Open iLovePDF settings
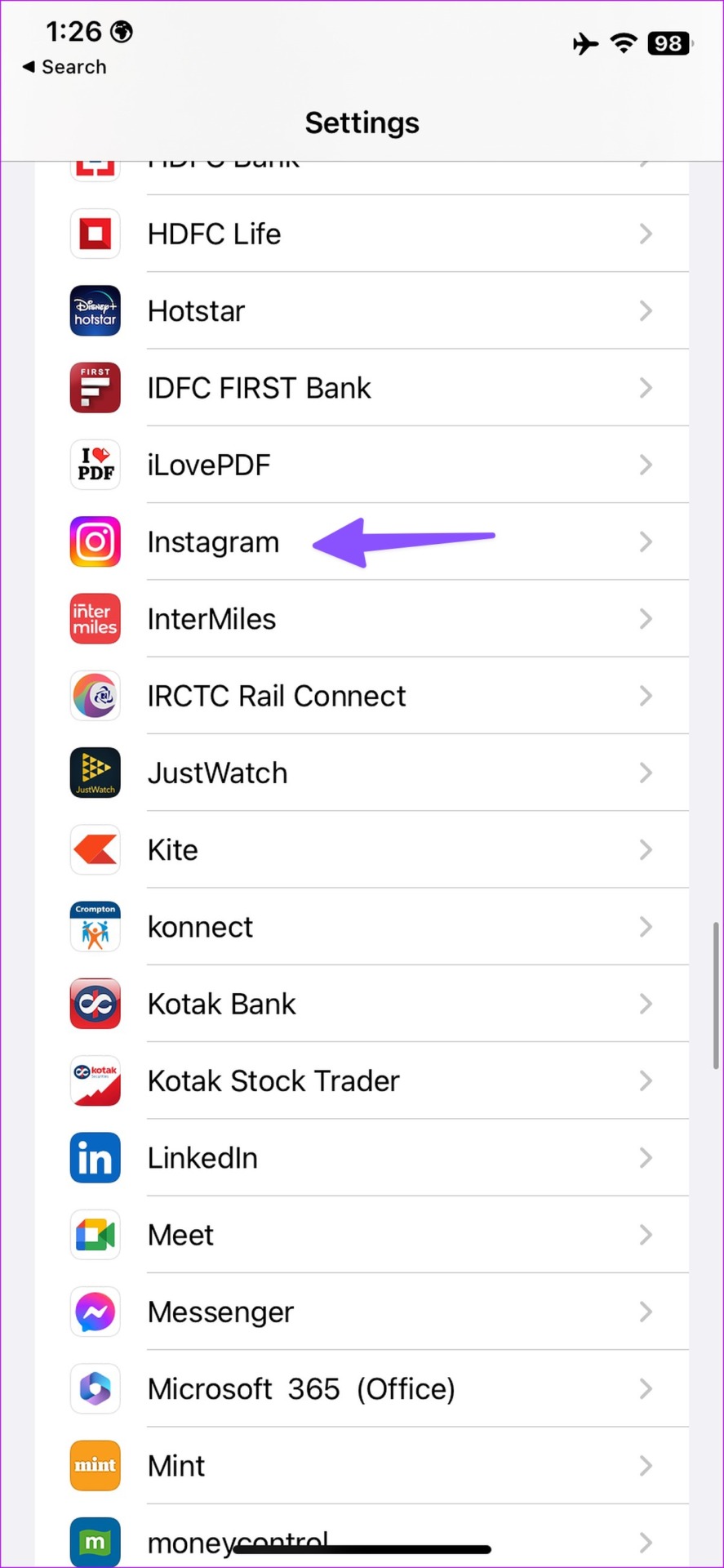724x1568 pixels. tap(362, 465)
